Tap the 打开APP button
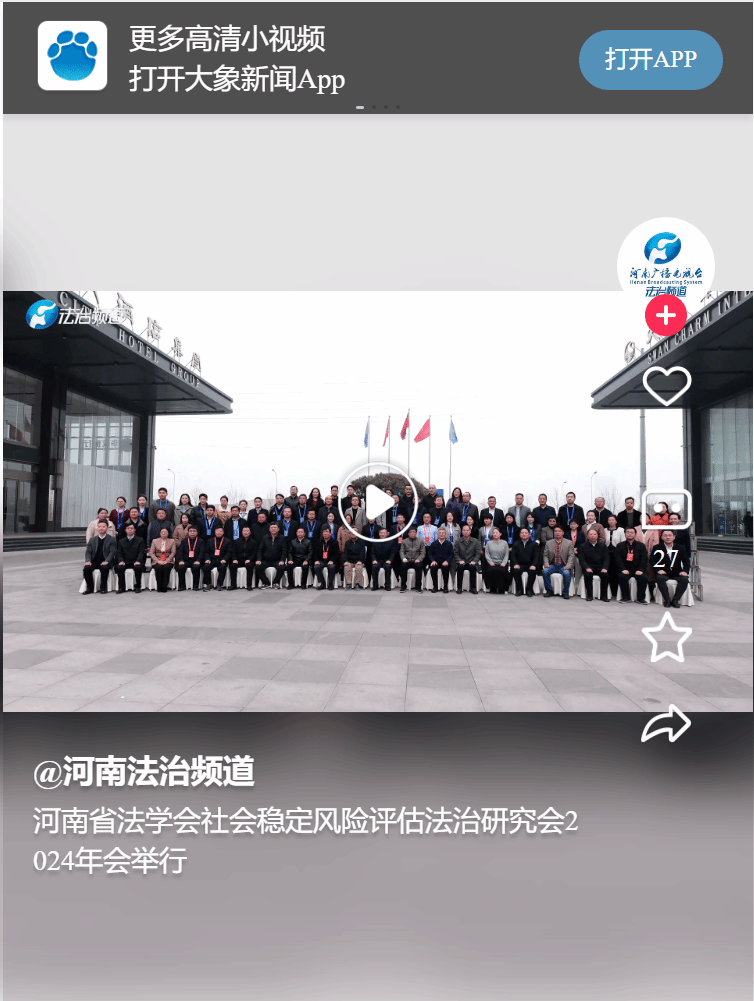The height and width of the screenshot is (1001, 754). coord(650,60)
